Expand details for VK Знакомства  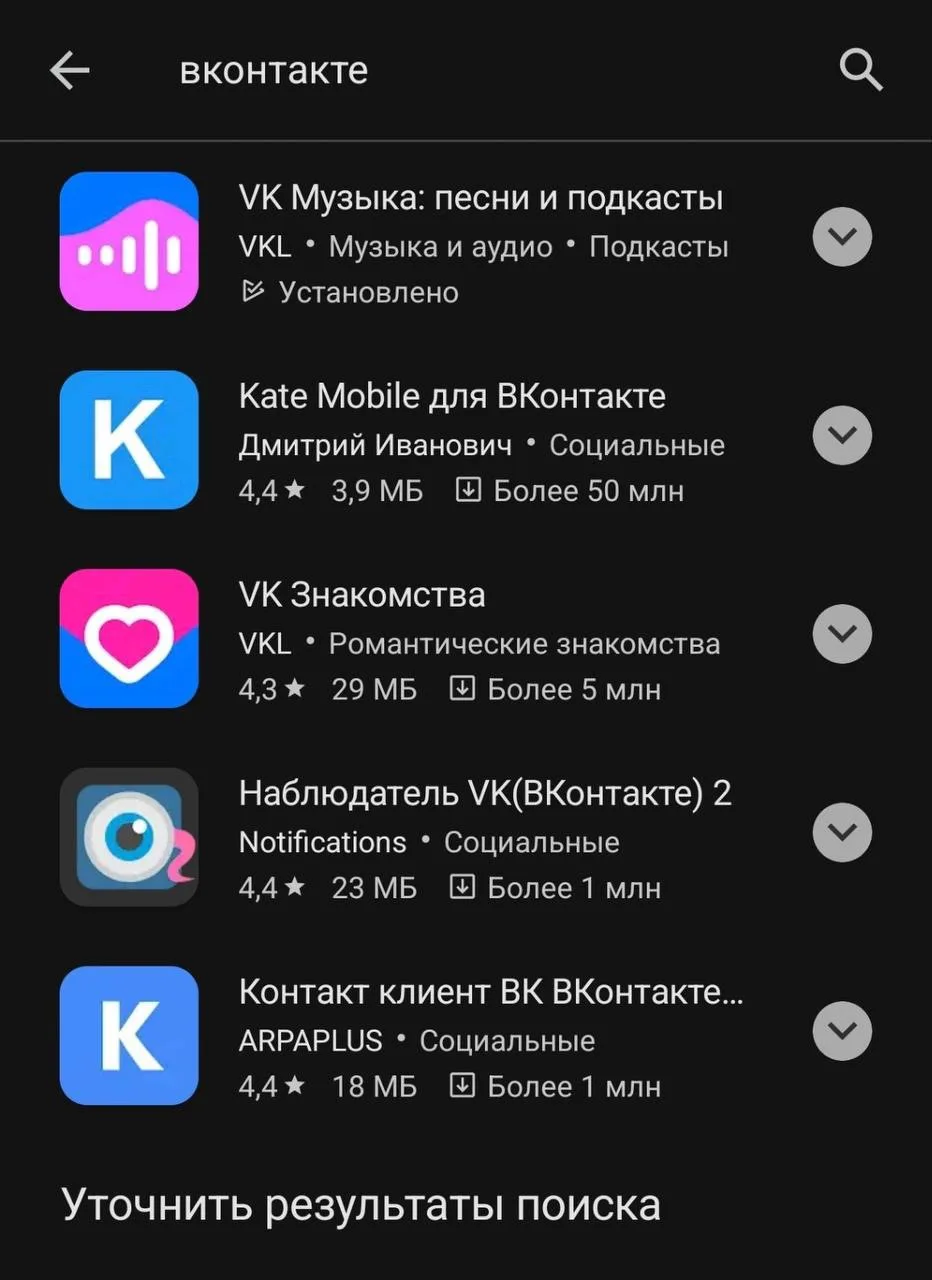tap(843, 634)
